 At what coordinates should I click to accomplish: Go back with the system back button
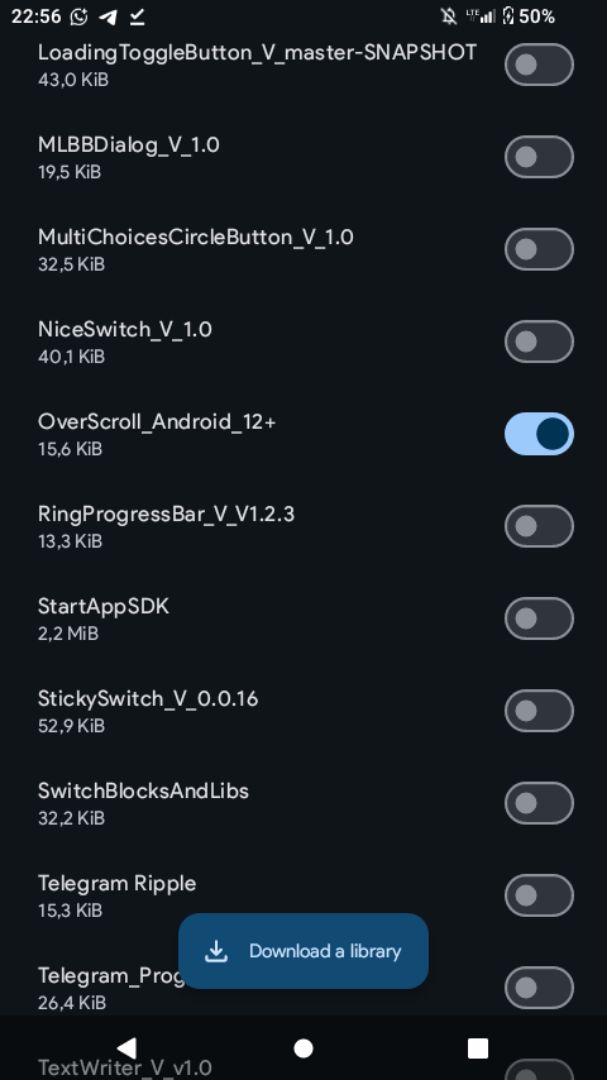[x=126, y=1048]
